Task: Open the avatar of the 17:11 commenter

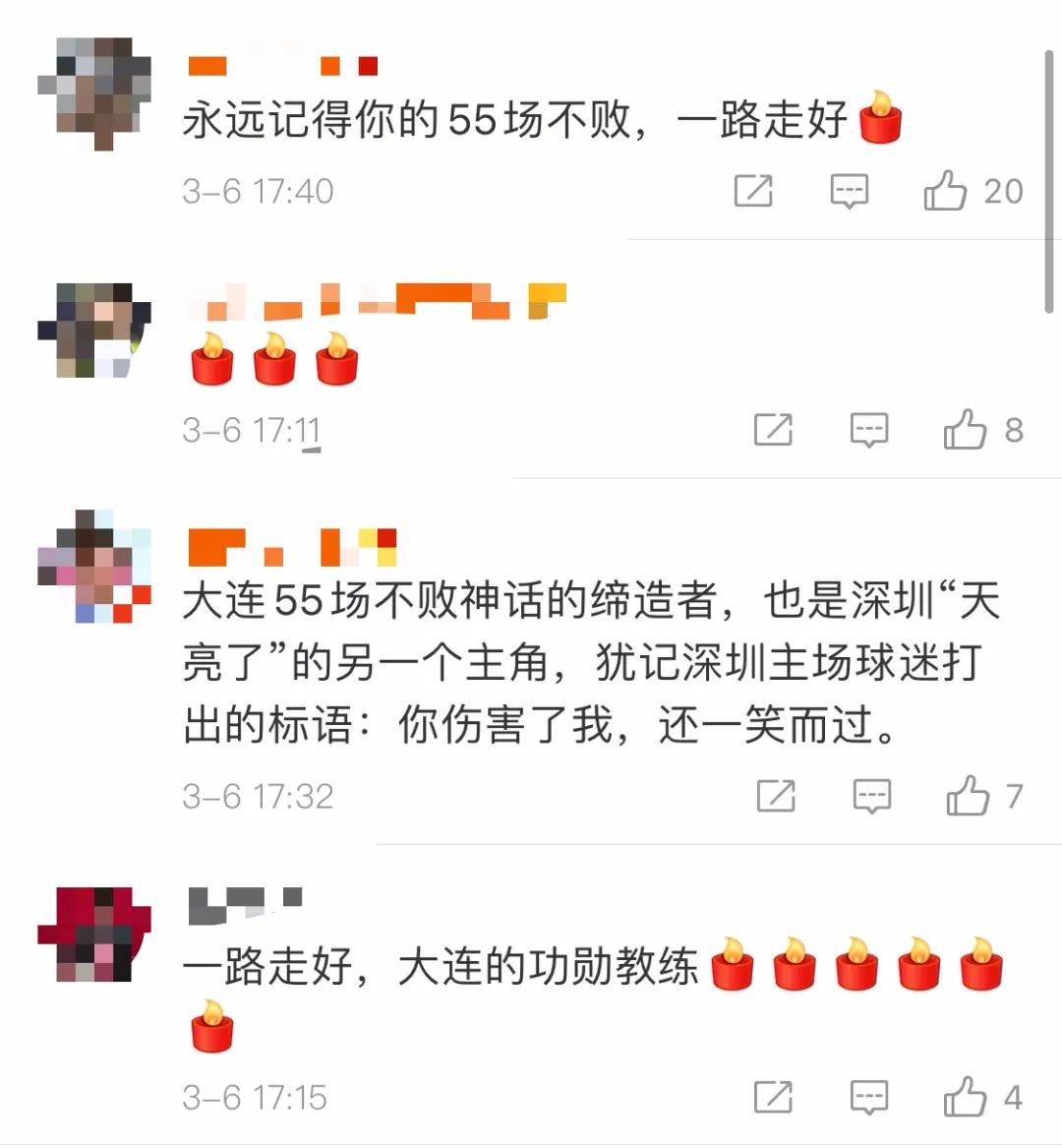Action: click(94, 331)
